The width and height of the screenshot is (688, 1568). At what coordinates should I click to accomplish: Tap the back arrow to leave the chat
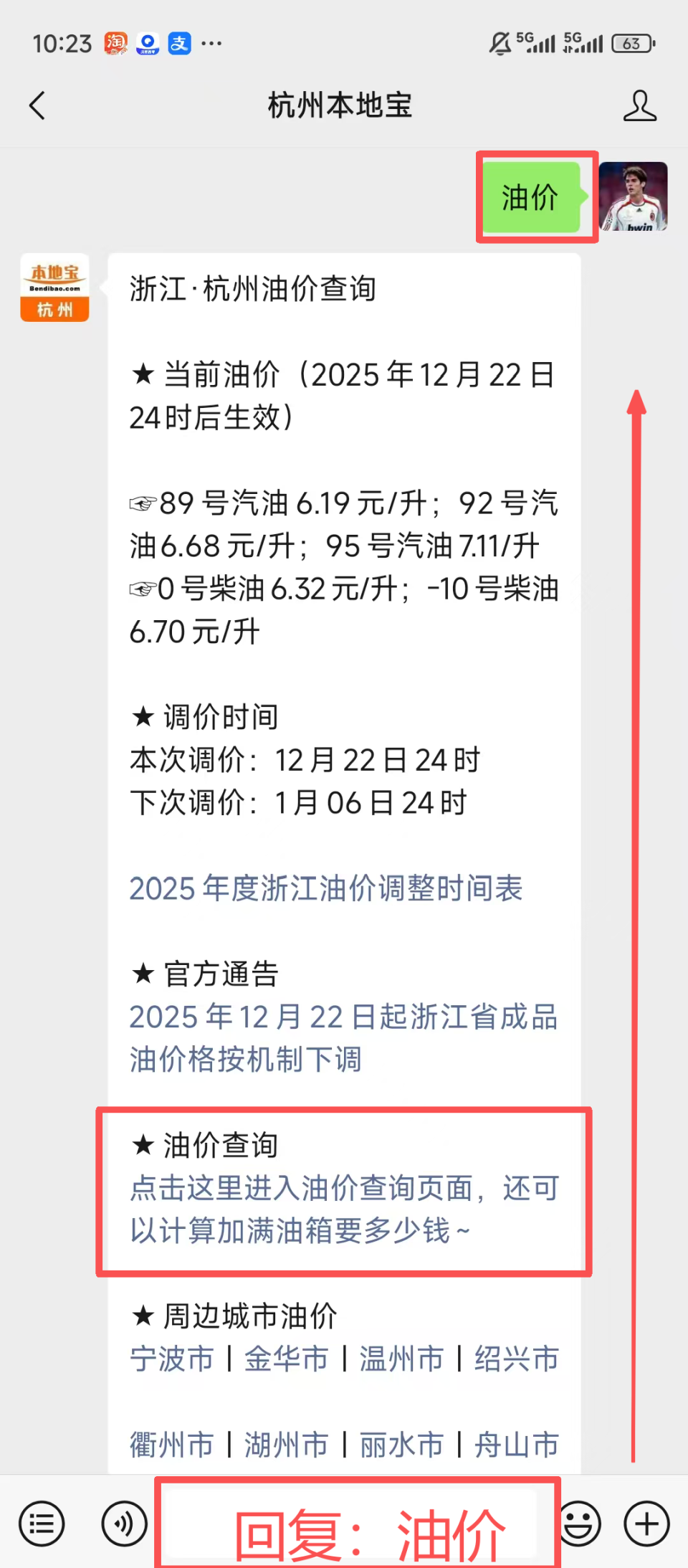pyautogui.click(x=37, y=105)
